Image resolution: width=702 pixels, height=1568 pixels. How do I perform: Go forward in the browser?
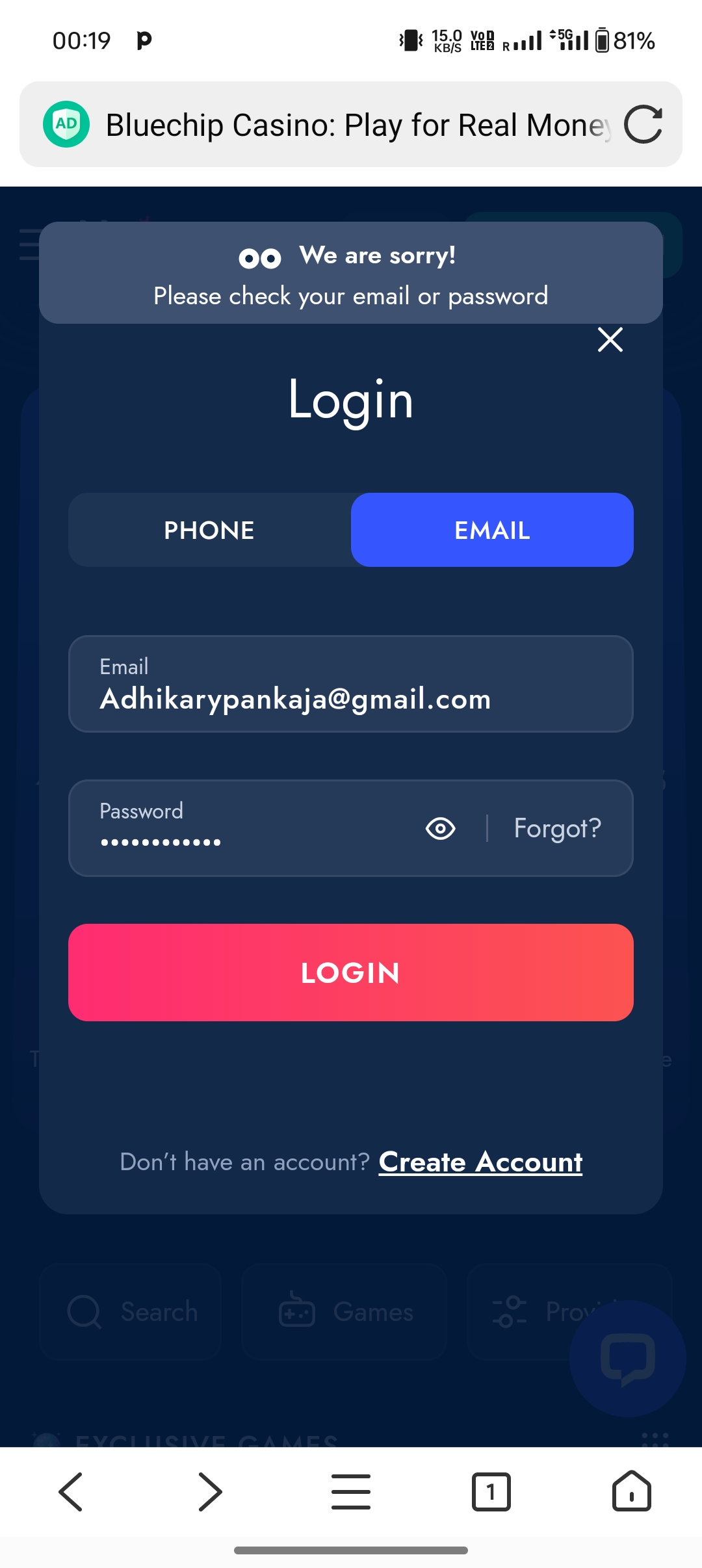tap(210, 1492)
